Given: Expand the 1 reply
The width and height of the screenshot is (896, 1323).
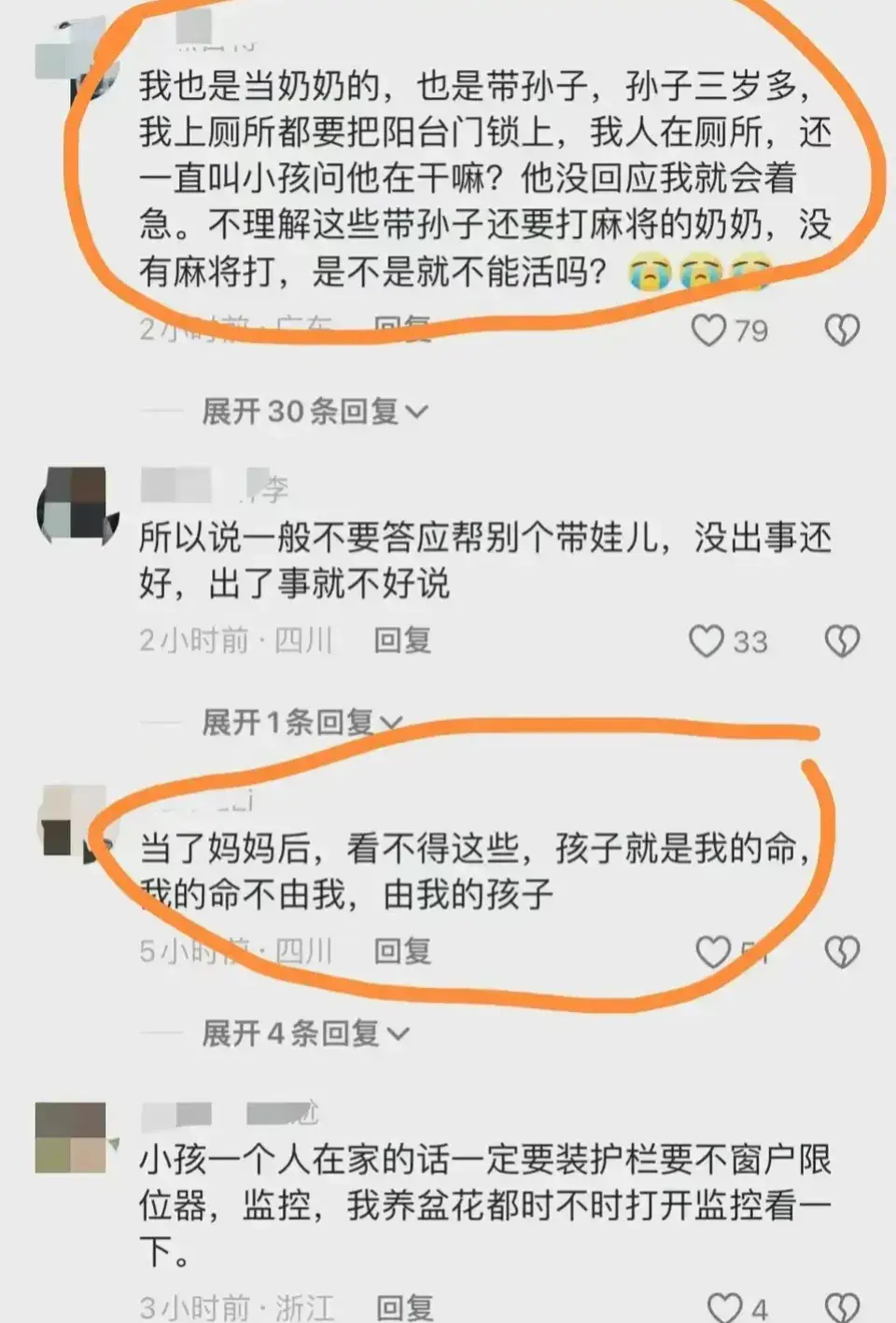Looking at the screenshot, I should pos(301,722).
